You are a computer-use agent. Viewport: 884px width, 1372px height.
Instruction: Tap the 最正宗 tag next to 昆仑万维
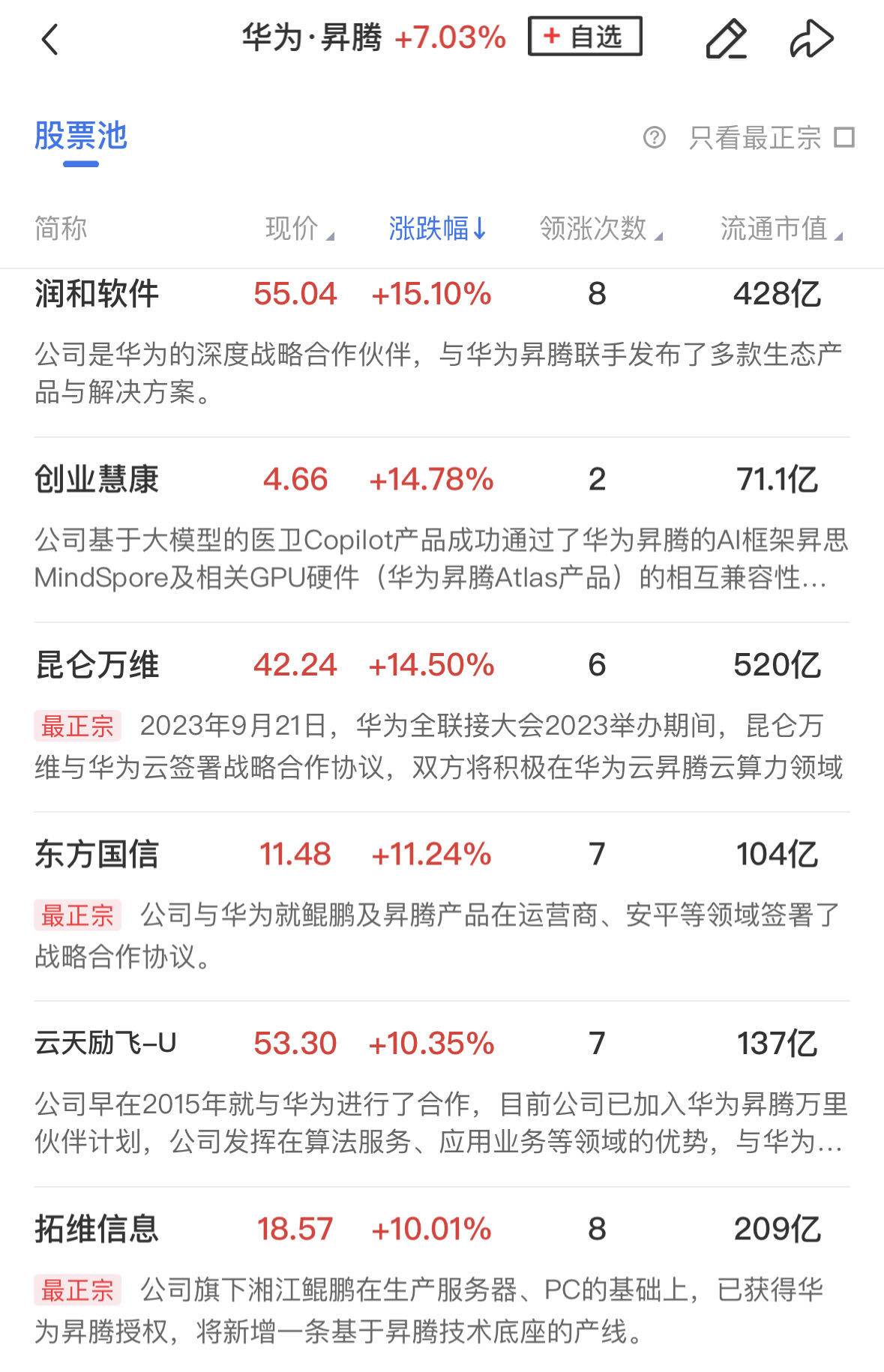pos(77,726)
